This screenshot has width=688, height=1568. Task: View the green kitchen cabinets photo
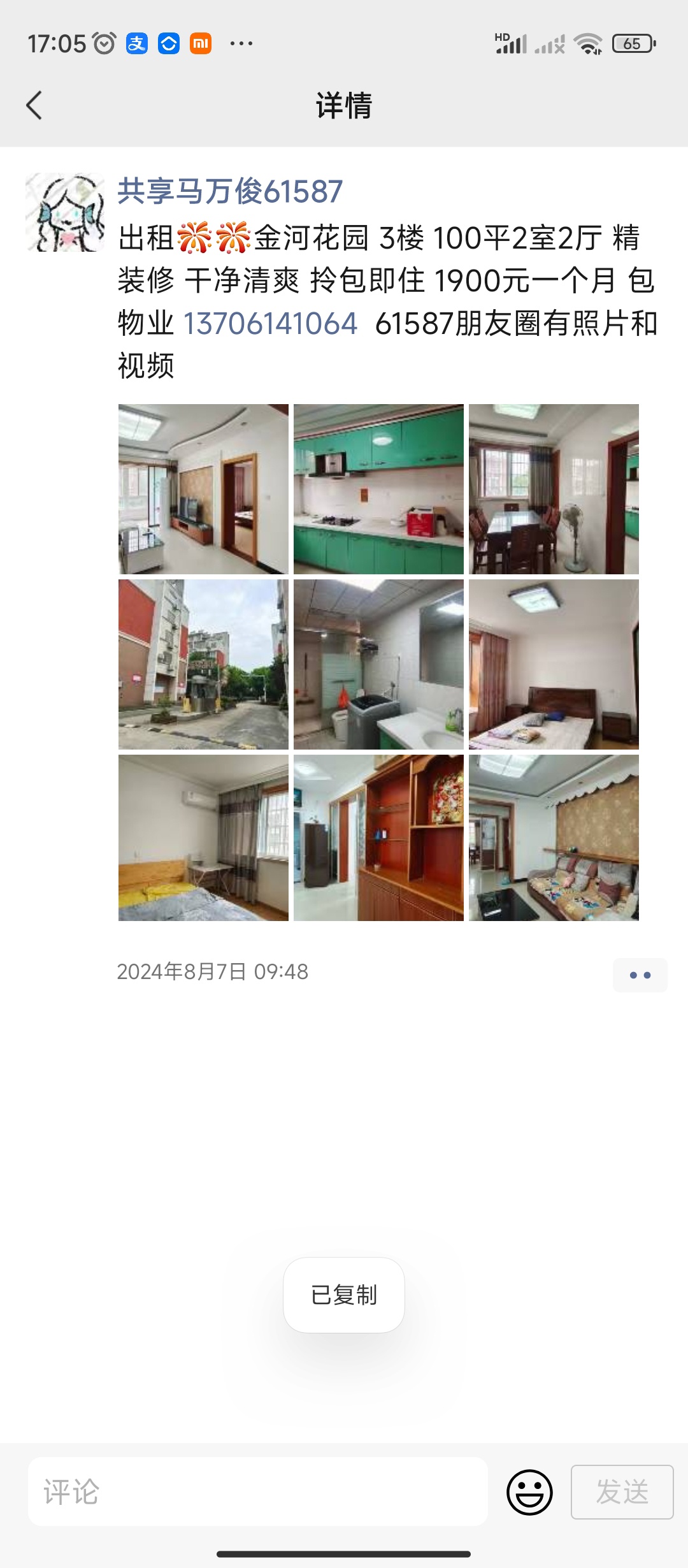point(378,489)
